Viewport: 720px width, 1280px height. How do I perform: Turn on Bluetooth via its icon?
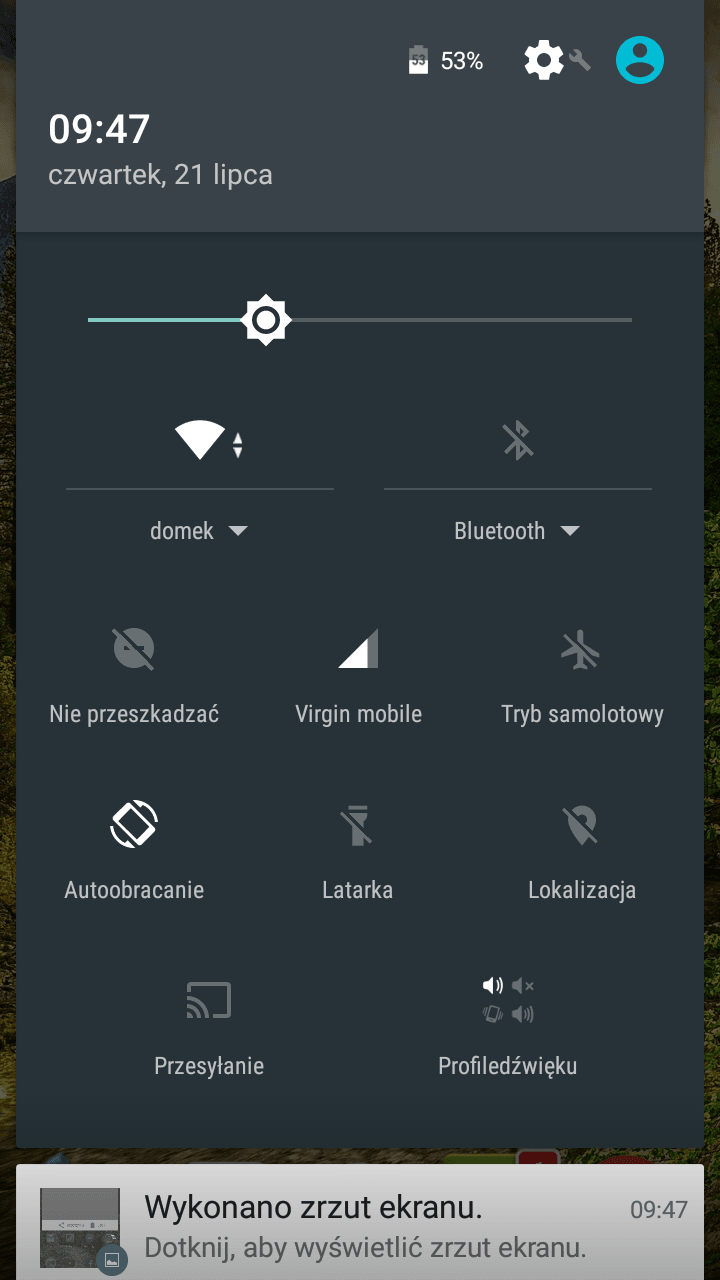(x=518, y=440)
